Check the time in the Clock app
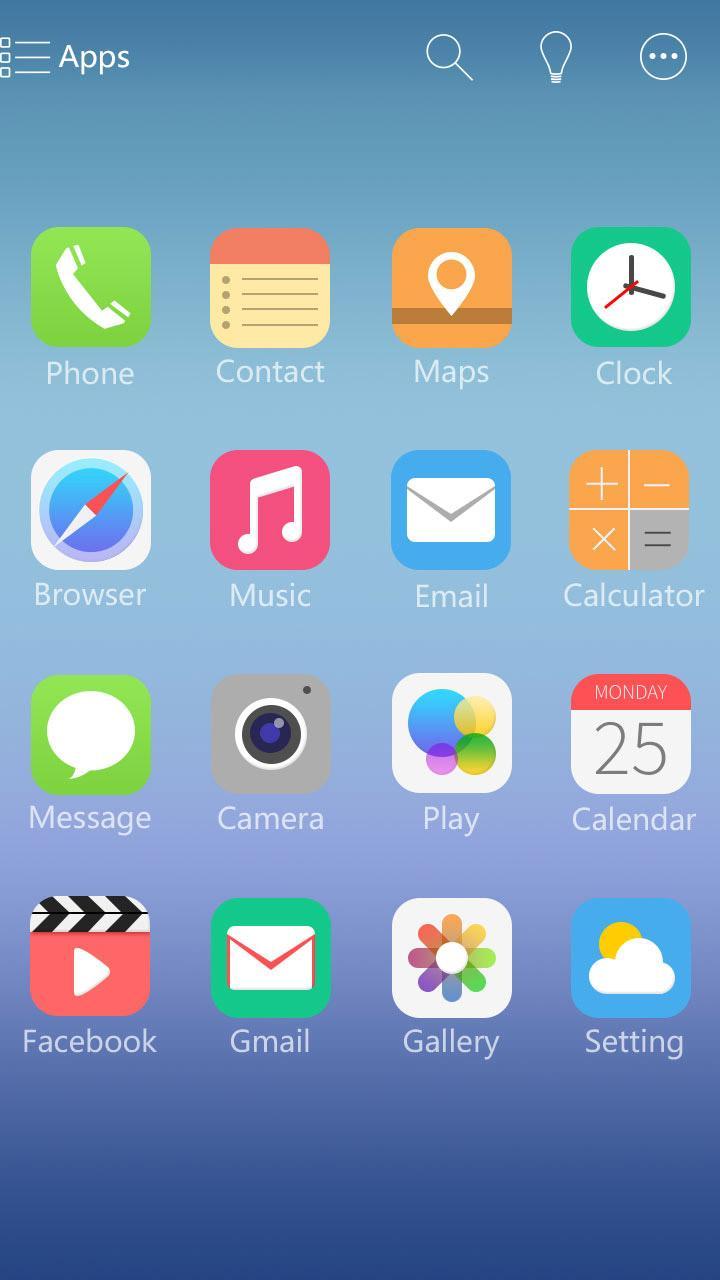The height and width of the screenshot is (1280, 720). click(x=632, y=286)
